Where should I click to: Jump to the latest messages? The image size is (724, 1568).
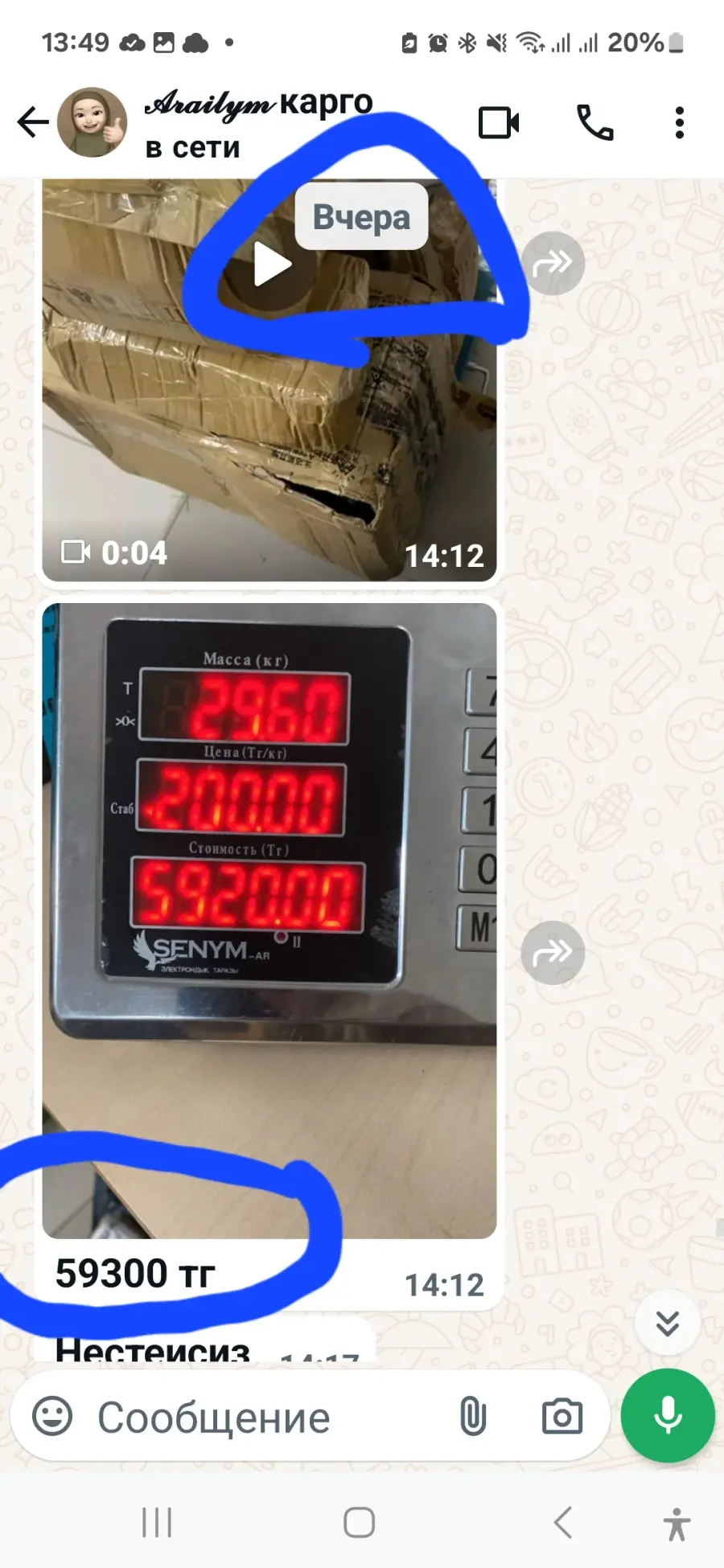click(x=667, y=1324)
